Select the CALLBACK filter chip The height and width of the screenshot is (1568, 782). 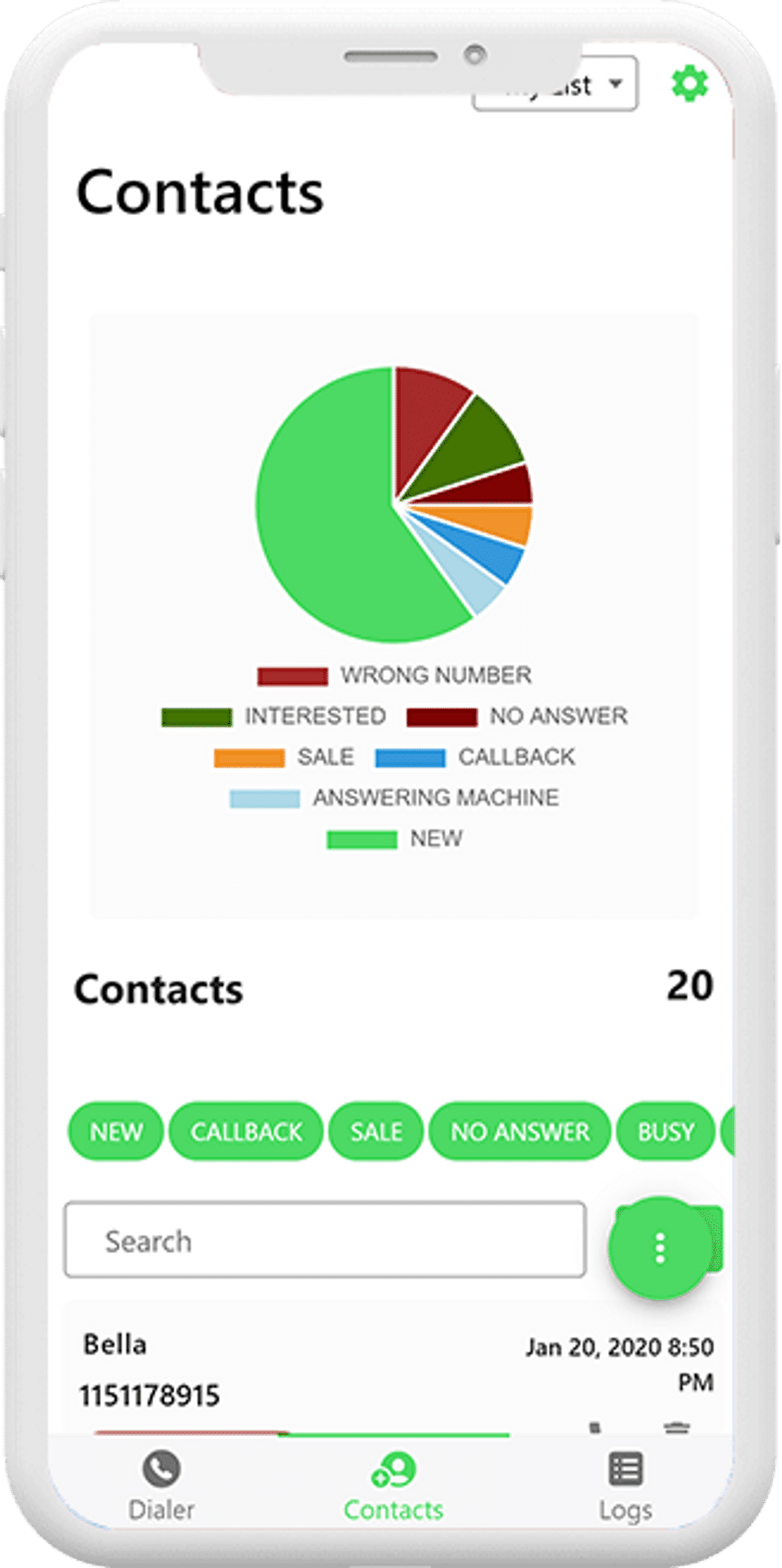pyautogui.click(x=246, y=1132)
